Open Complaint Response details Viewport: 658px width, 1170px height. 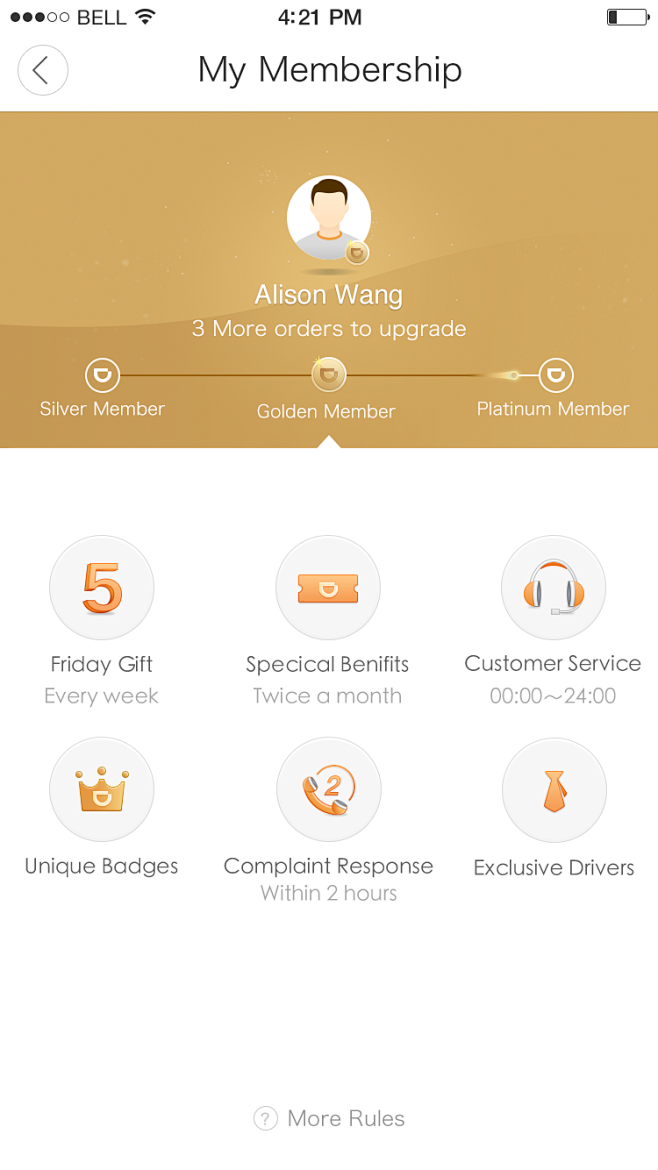pos(328,790)
